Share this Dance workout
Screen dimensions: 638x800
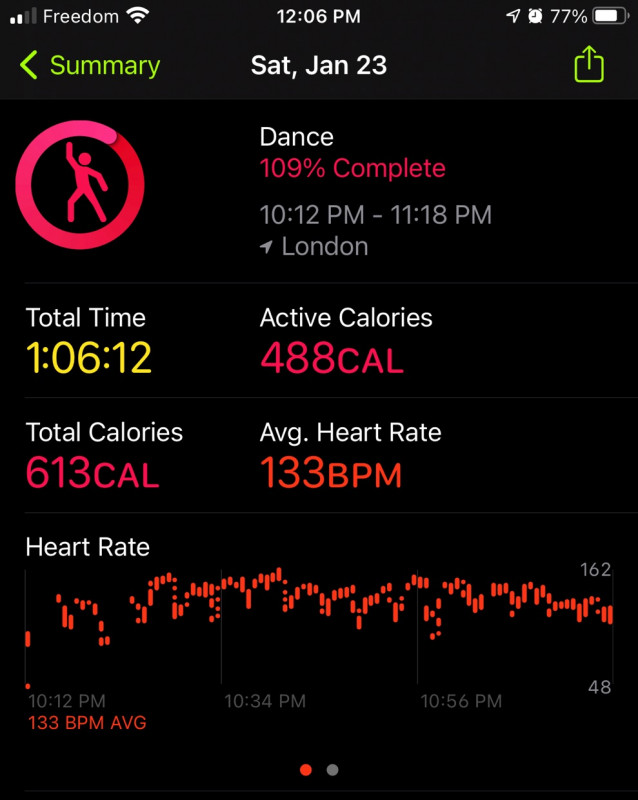[590, 65]
